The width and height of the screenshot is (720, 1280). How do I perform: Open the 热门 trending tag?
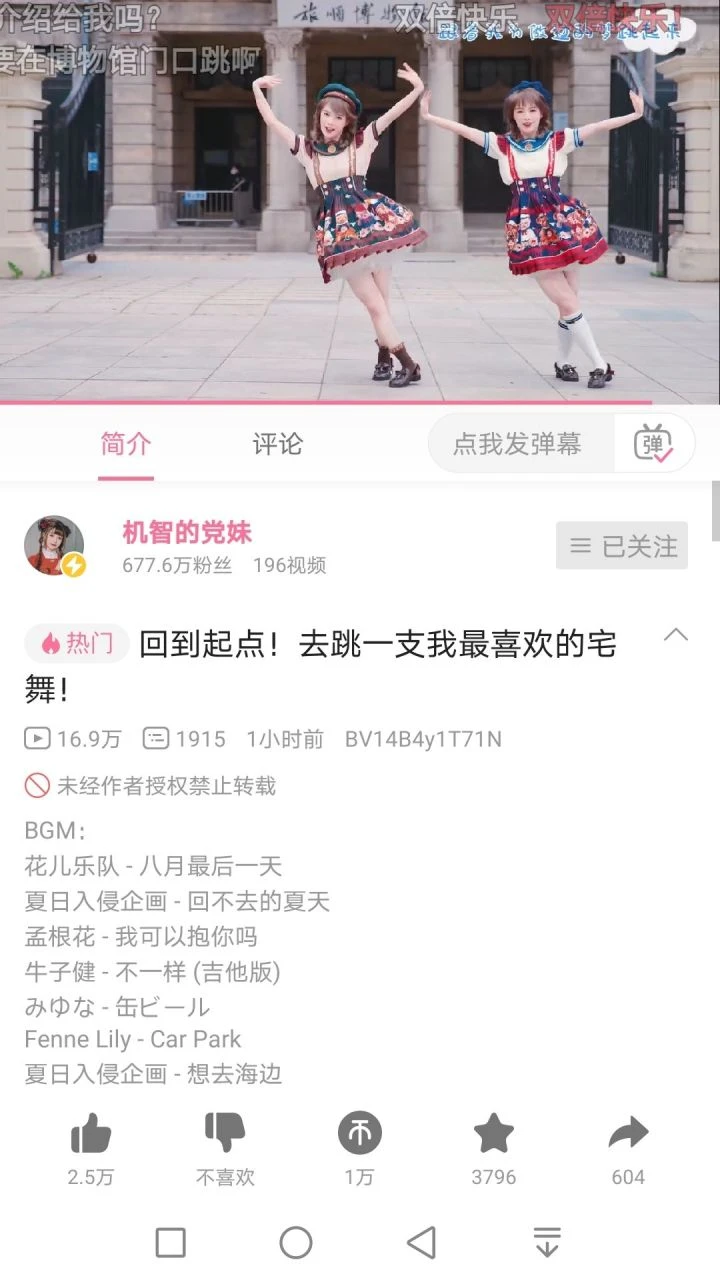click(x=77, y=644)
